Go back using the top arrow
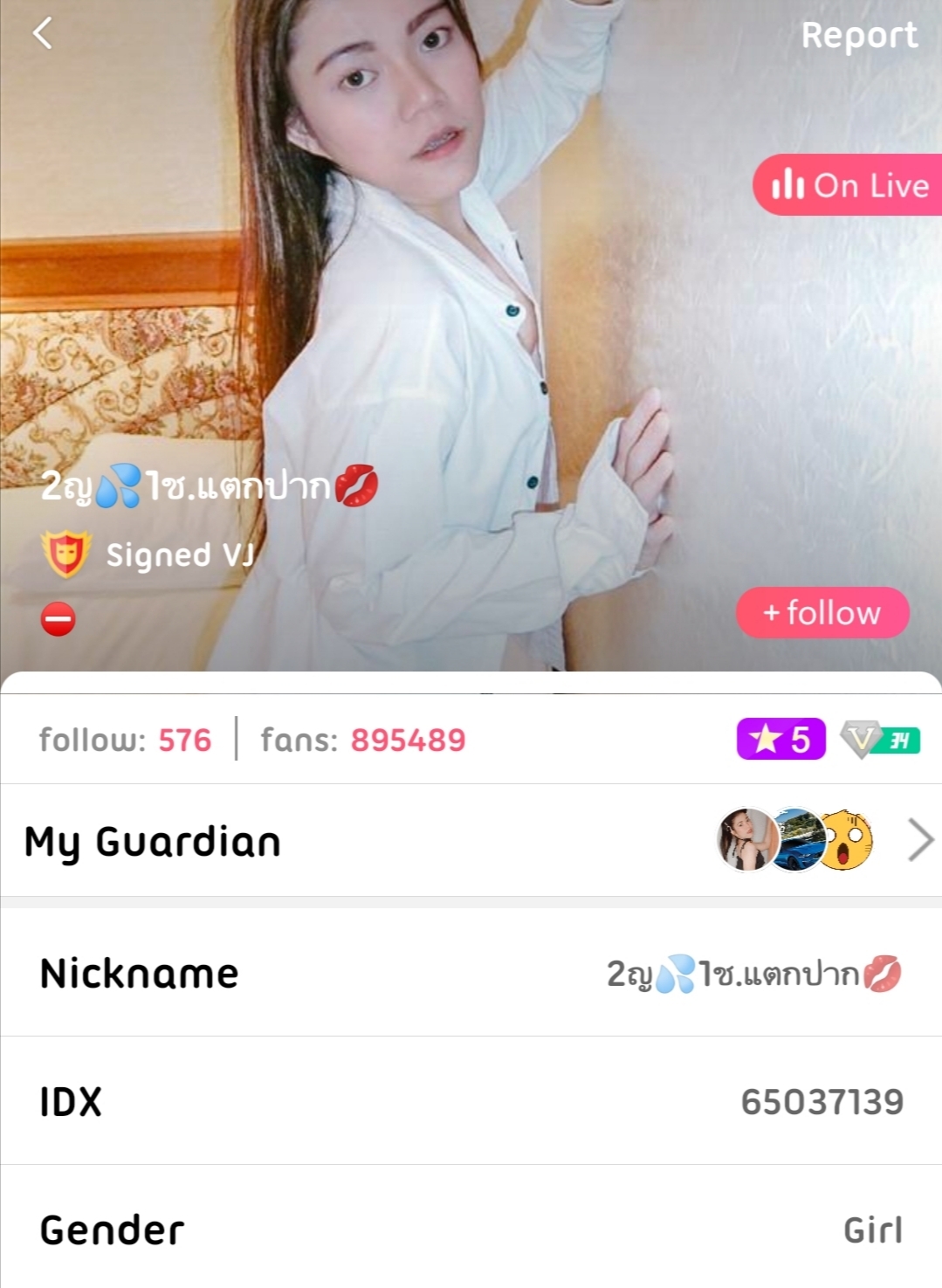Screen dimensions: 942x1288 [42, 34]
